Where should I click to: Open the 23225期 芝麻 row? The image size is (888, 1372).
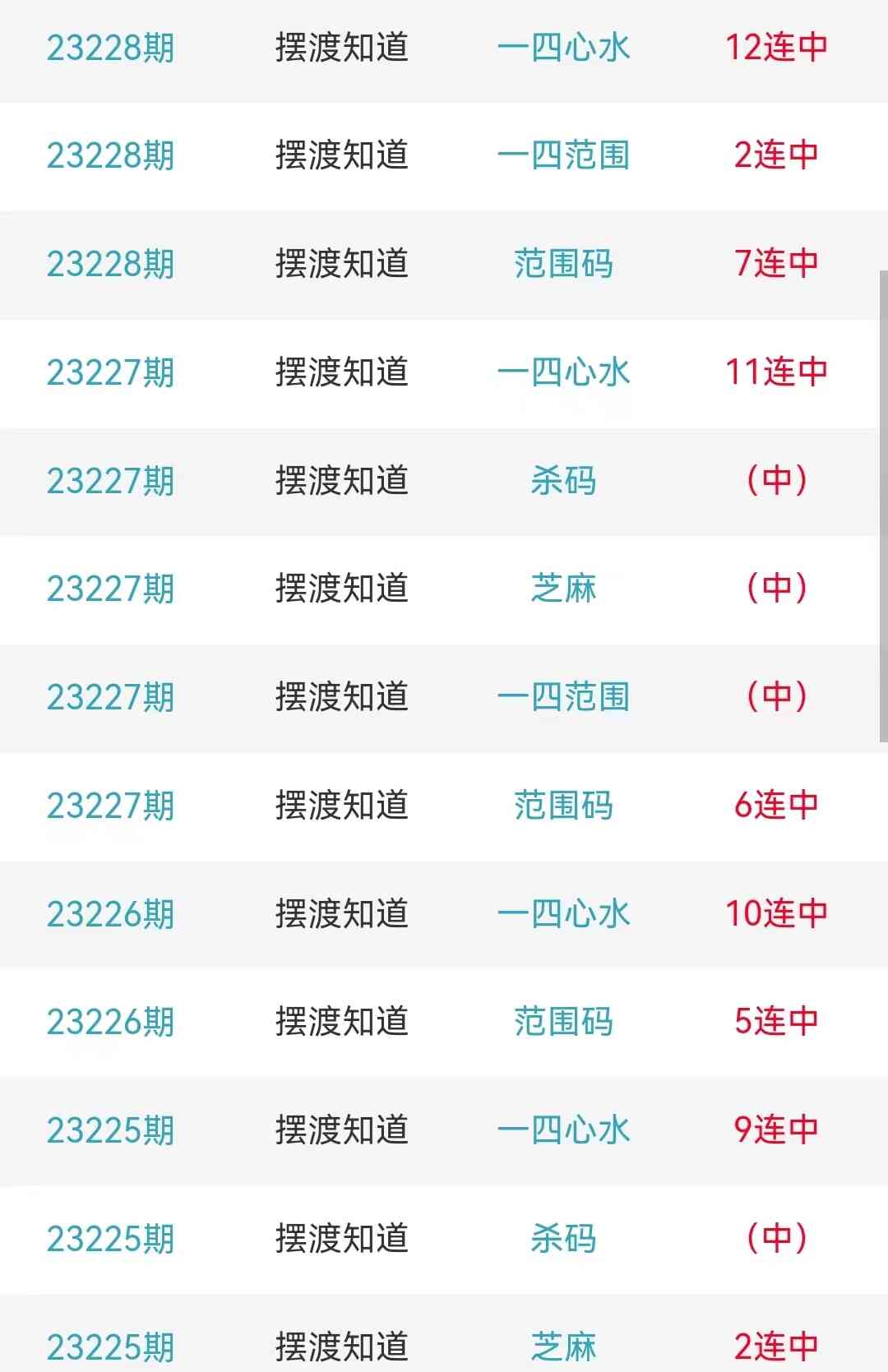(563, 1347)
